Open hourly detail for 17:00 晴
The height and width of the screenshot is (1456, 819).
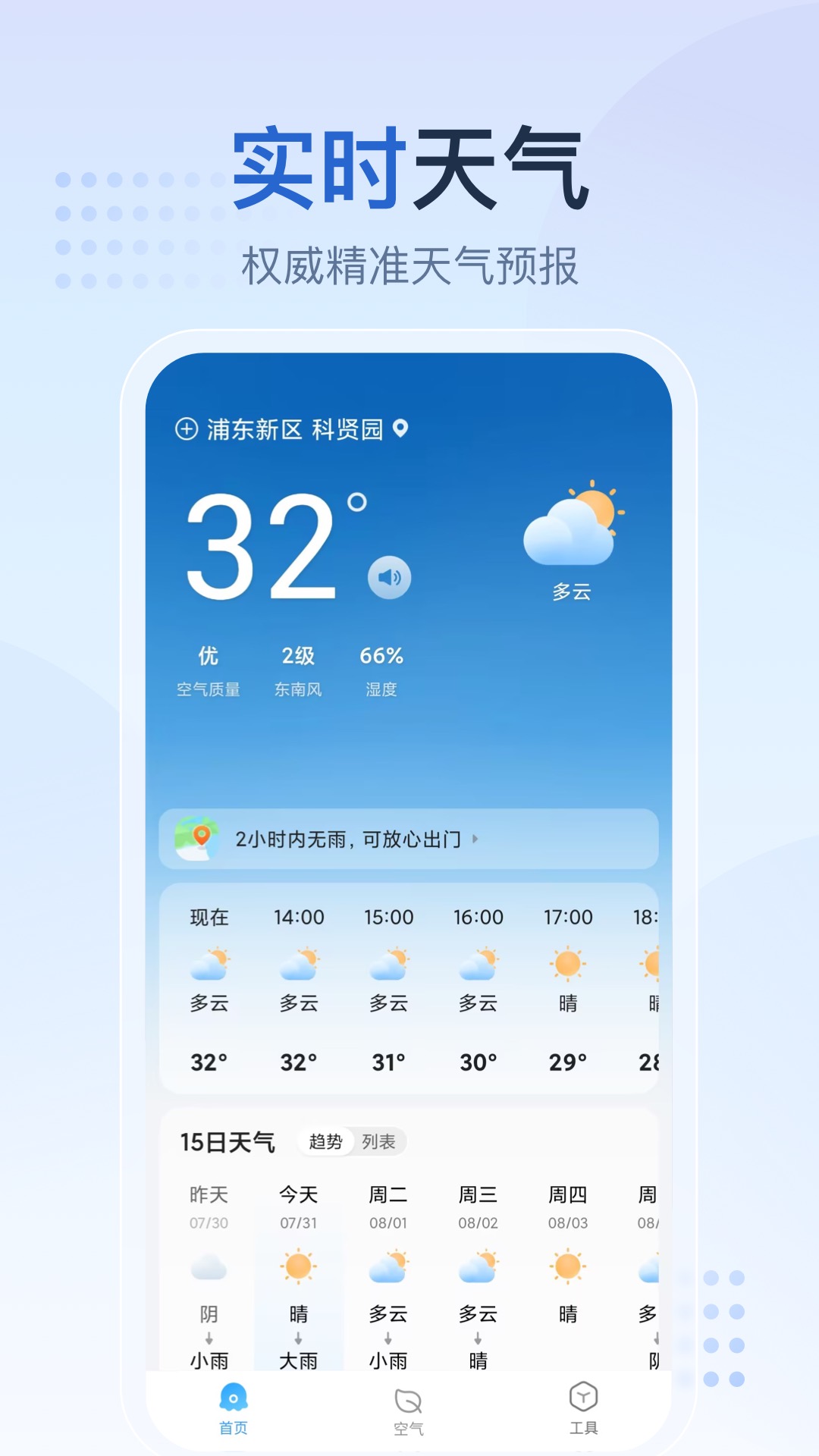point(569,986)
